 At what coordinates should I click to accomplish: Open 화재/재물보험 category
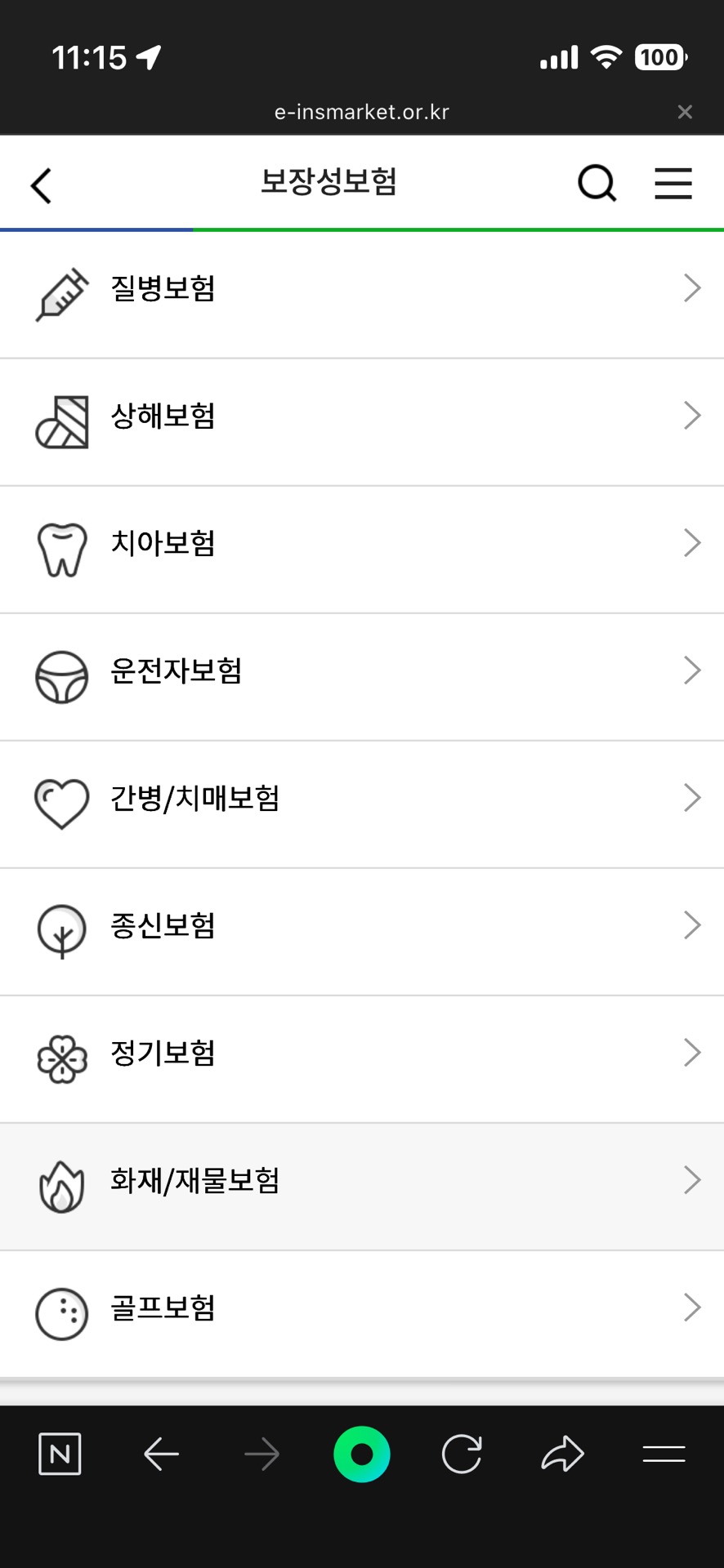click(361, 1181)
